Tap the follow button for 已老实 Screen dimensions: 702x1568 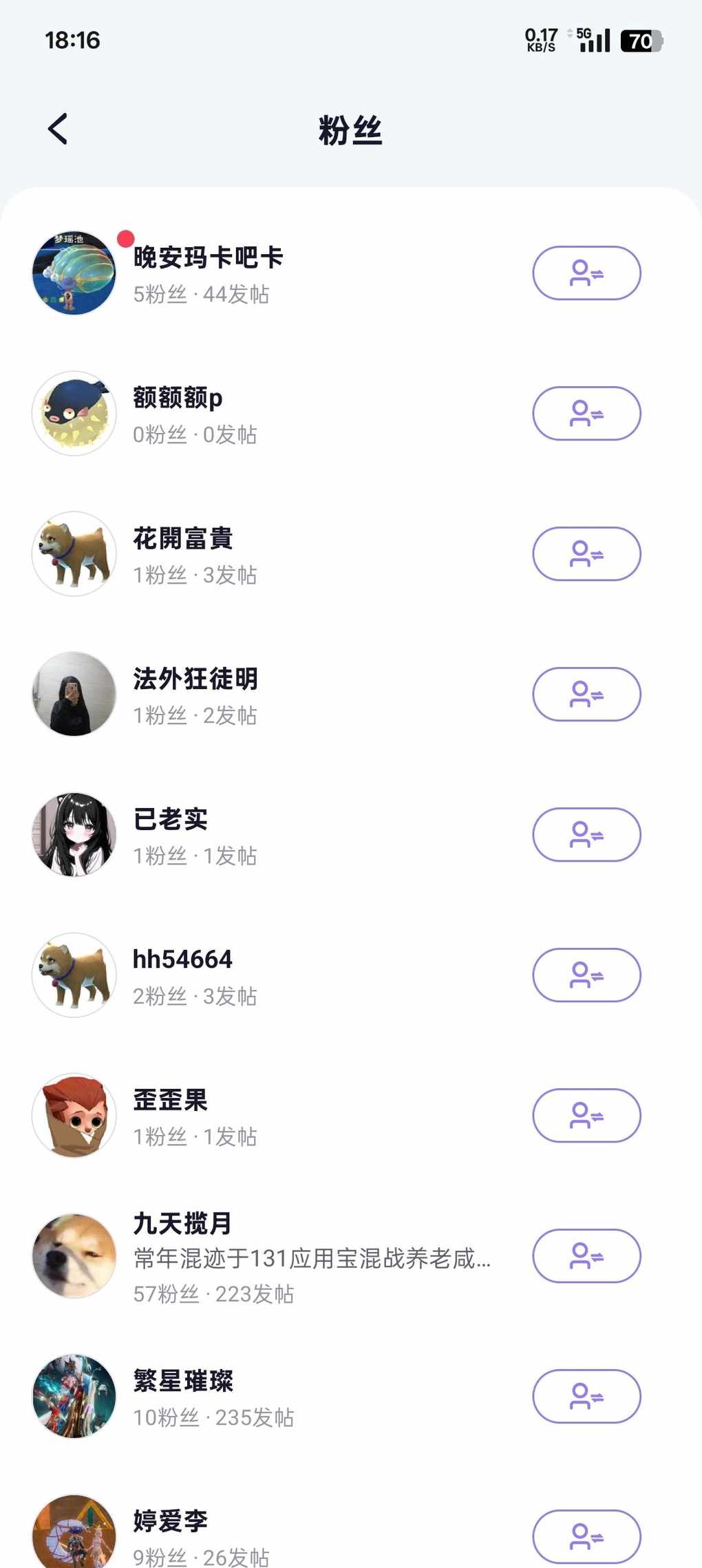point(586,835)
